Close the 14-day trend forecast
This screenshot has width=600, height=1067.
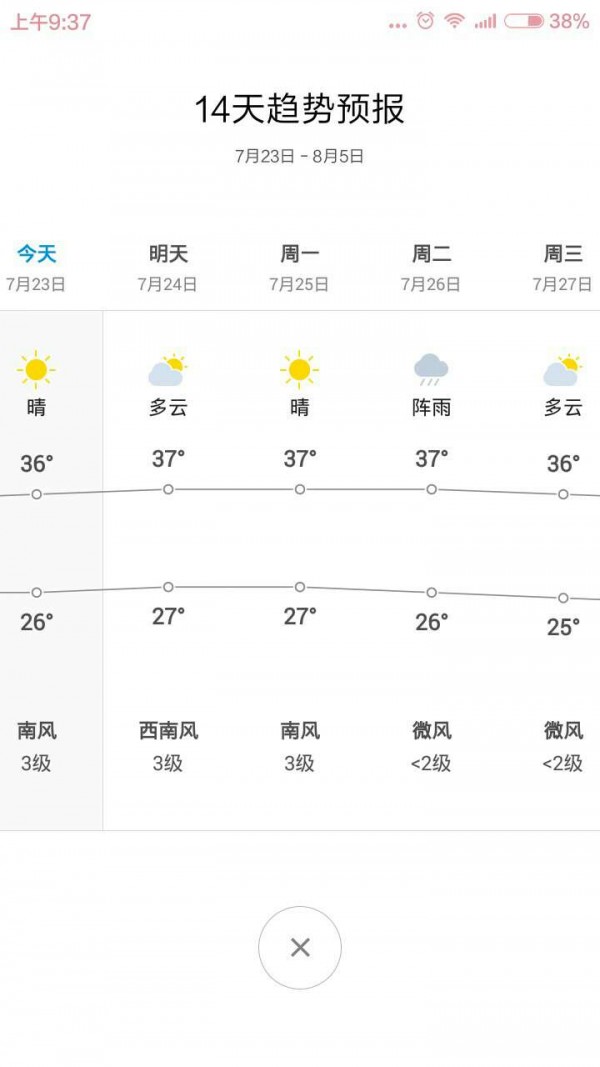click(x=300, y=947)
